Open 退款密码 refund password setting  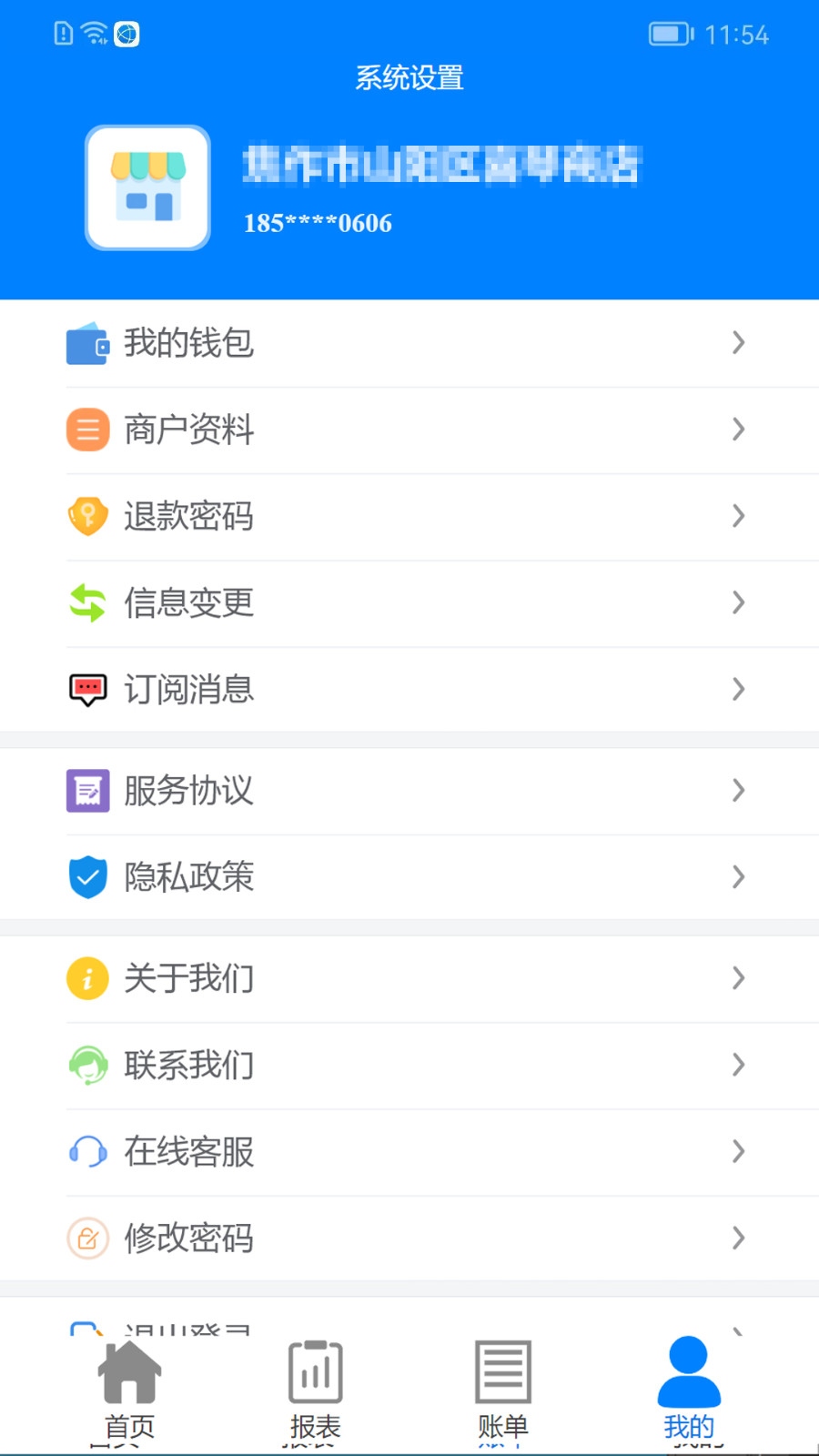[x=409, y=516]
